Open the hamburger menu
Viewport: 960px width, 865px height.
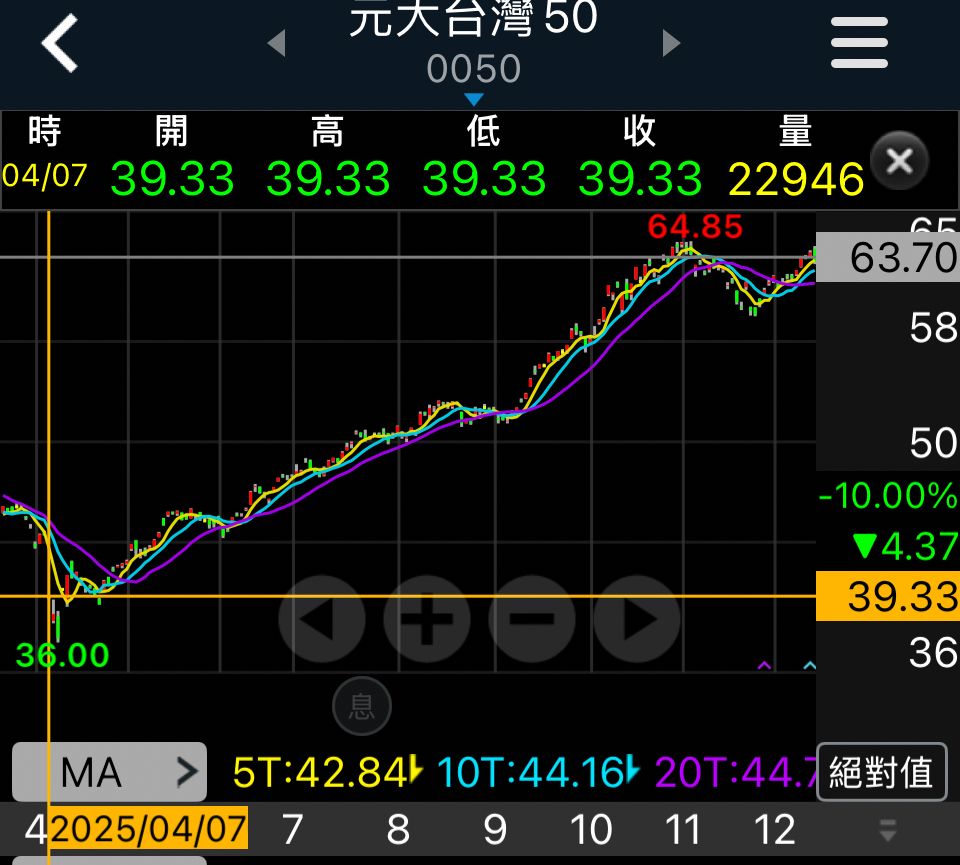pyautogui.click(x=859, y=44)
